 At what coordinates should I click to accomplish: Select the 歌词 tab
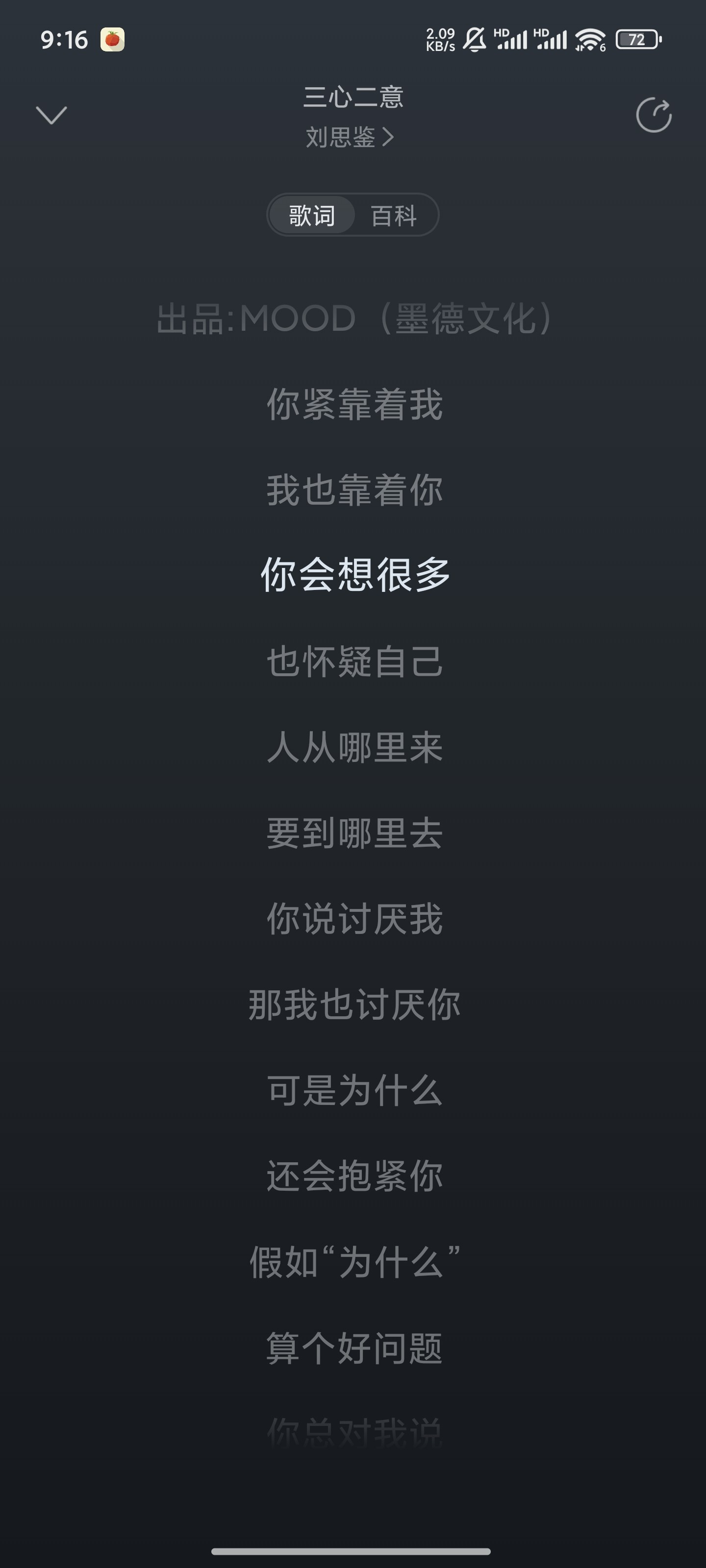(311, 216)
